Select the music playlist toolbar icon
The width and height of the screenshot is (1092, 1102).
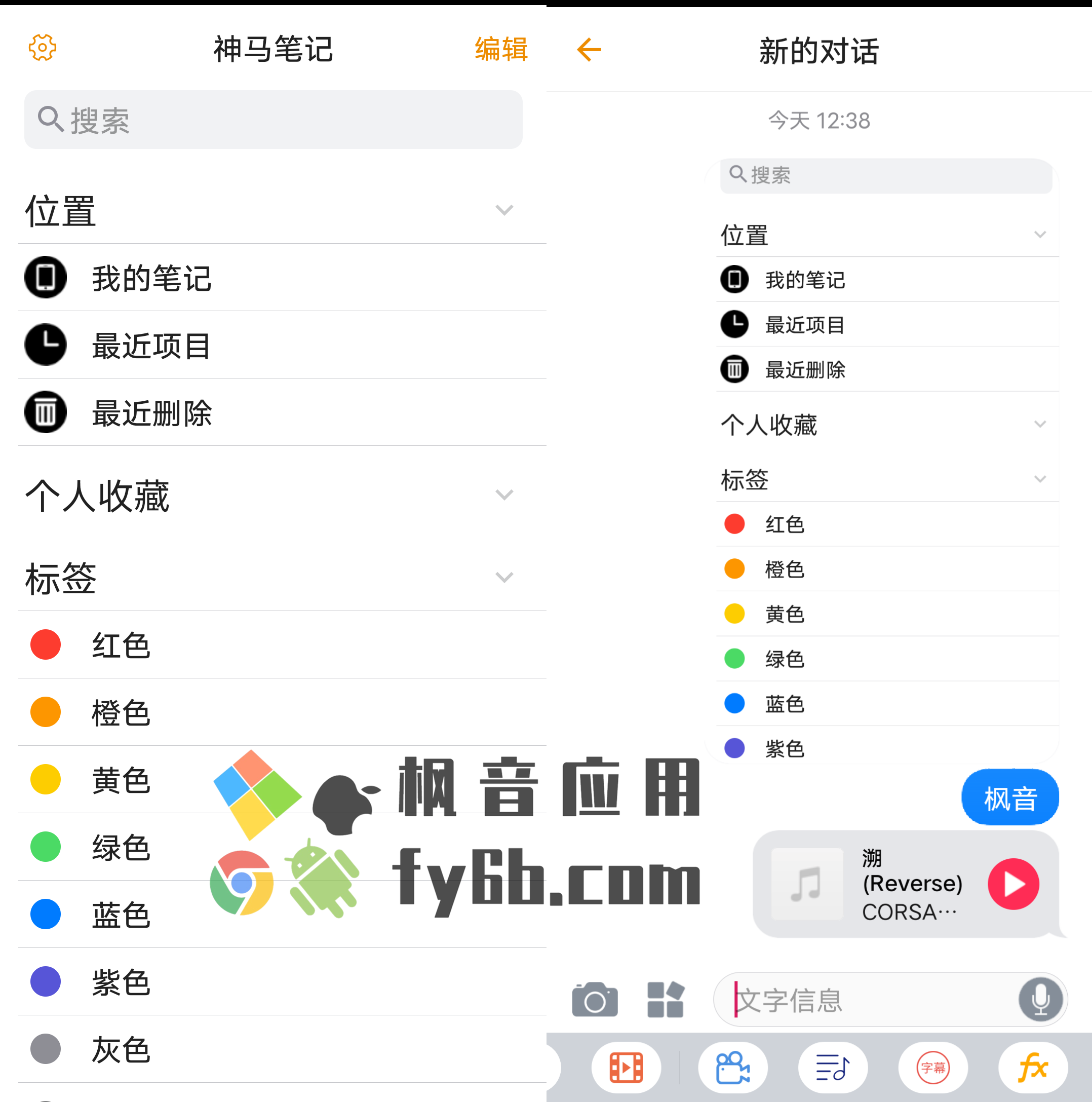click(x=833, y=1068)
